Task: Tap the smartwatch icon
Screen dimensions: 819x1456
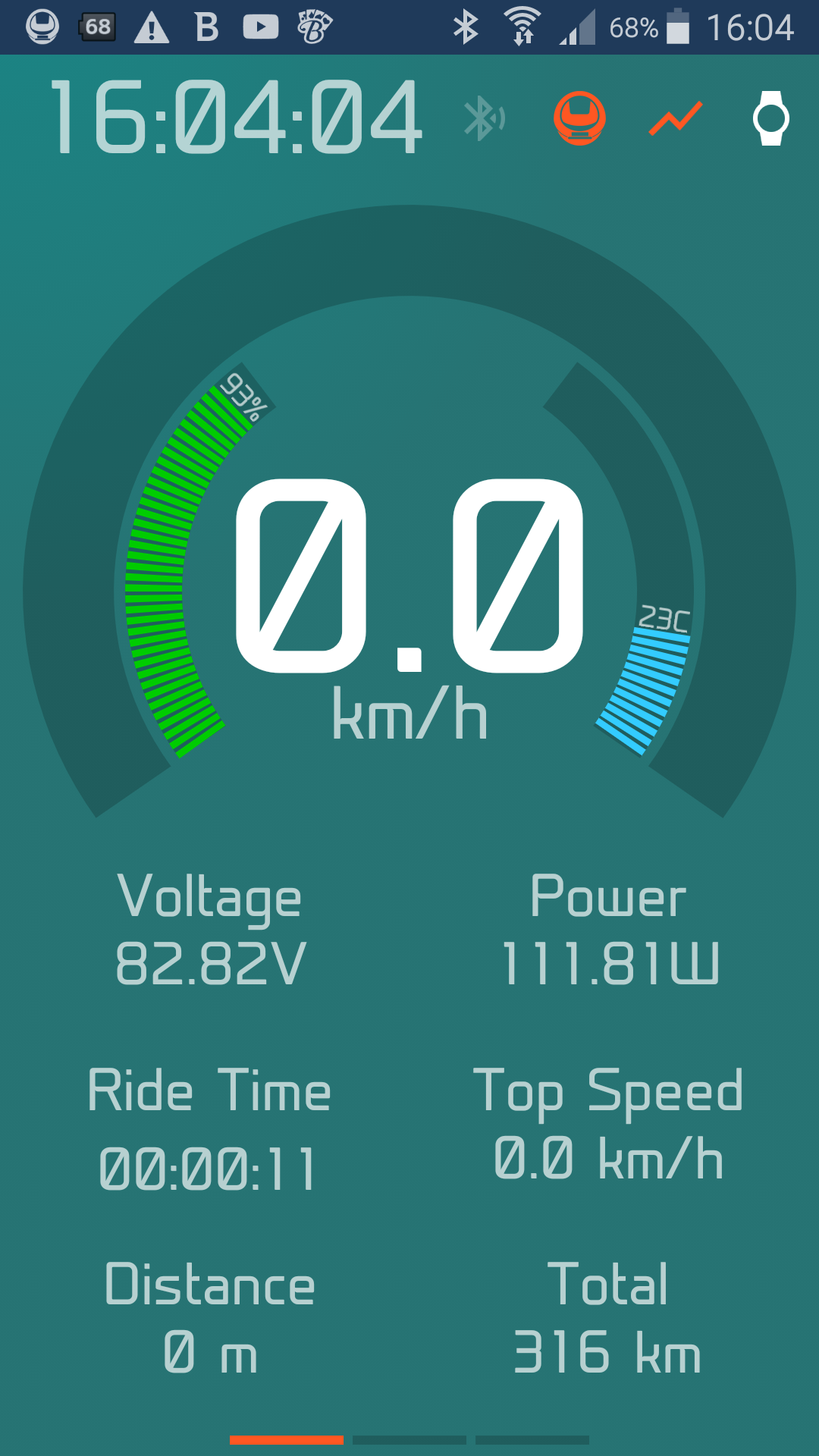Action: [x=771, y=118]
